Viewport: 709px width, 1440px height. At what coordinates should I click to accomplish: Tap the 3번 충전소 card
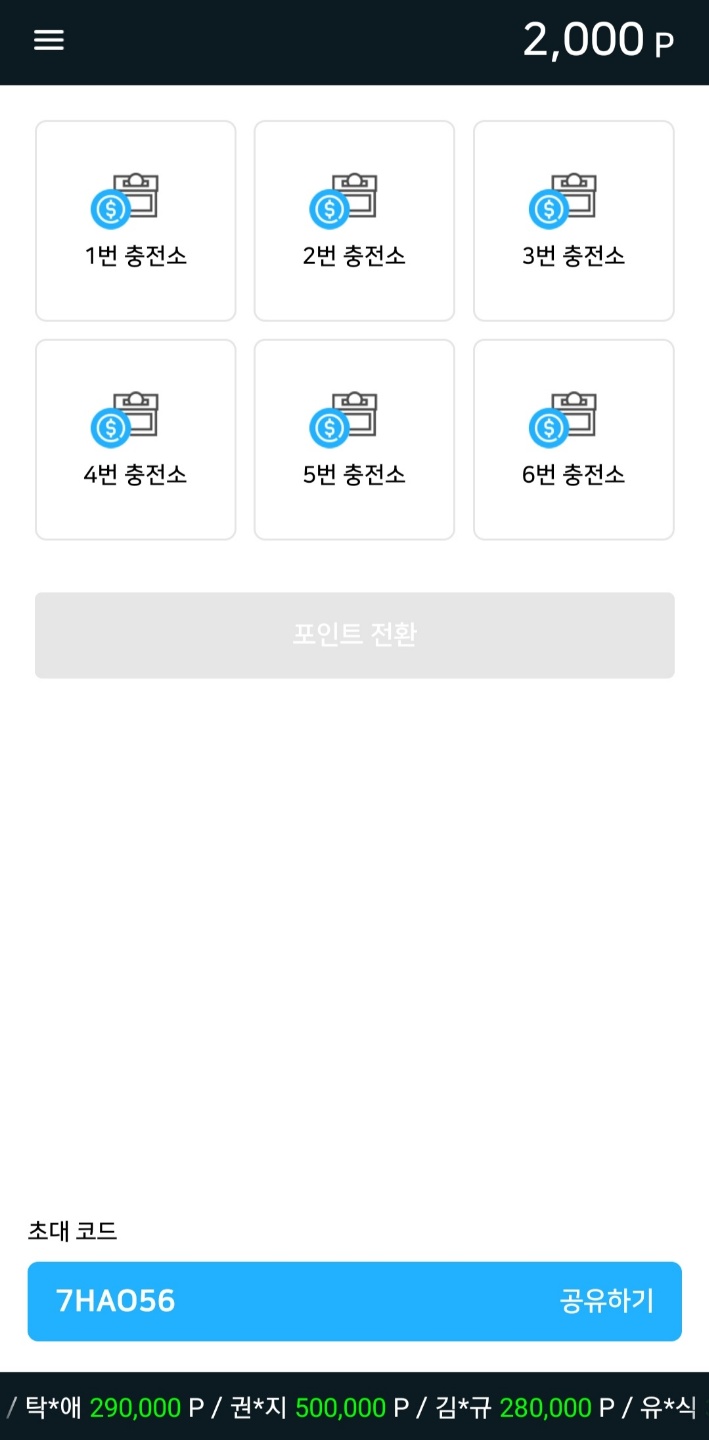[x=573, y=221]
